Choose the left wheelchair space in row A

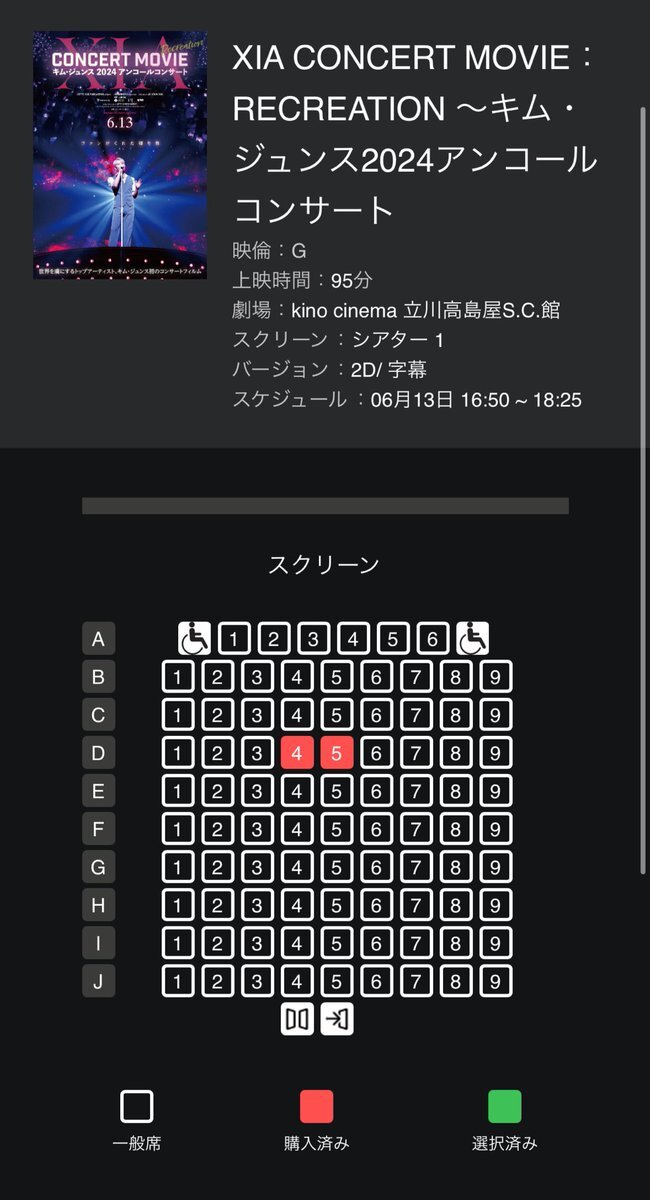[194, 638]
